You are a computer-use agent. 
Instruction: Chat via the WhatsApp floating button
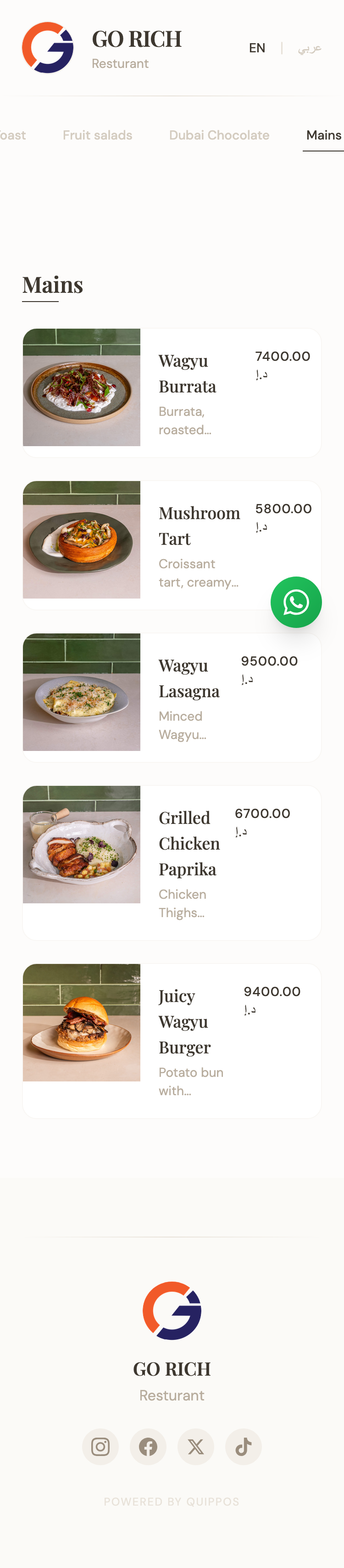(x=296, y=602)
